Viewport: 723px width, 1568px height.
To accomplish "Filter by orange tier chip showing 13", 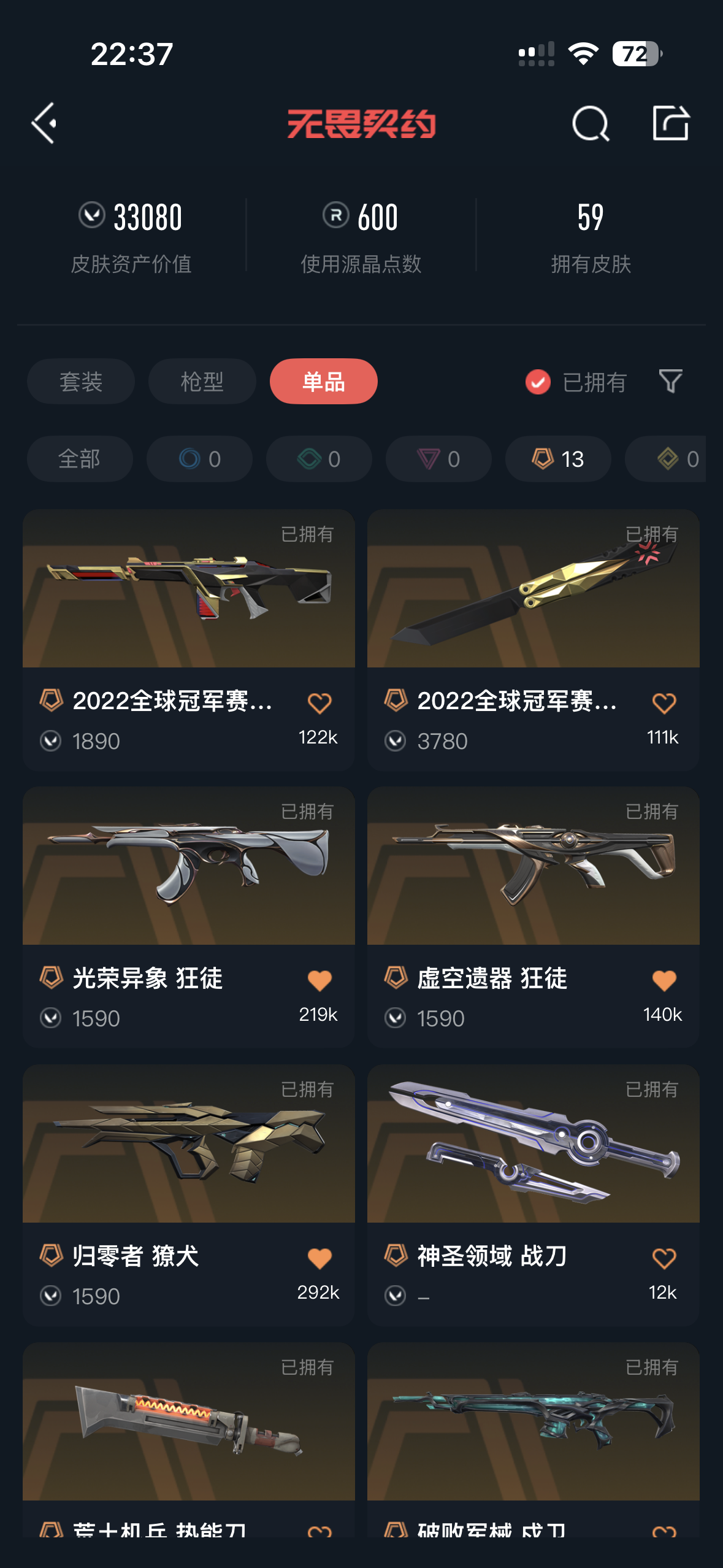I will [x=557, y=459].
